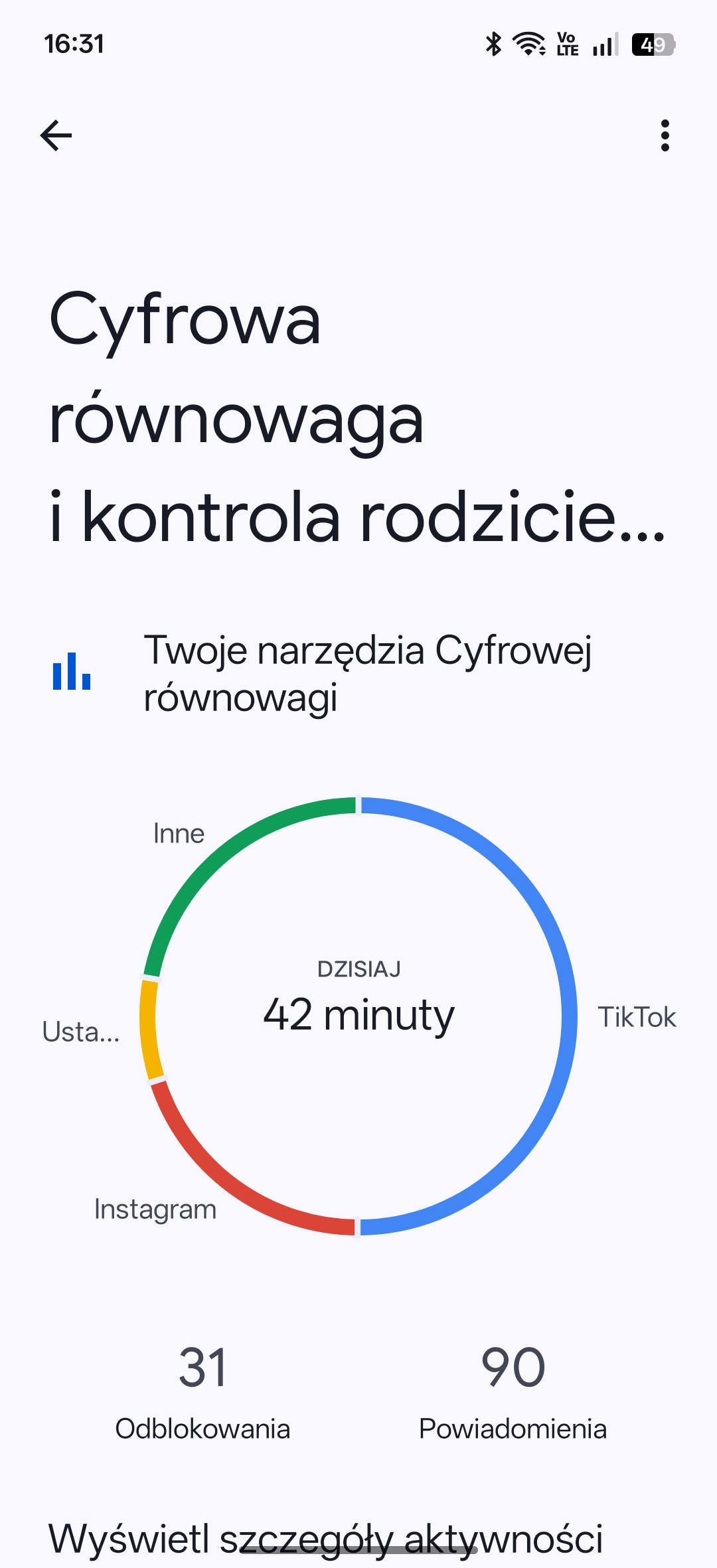This screenshot has height=1568, width=717.
Task: Open the TikTok usage segment in chart
Action: [x=568, y=1016]
